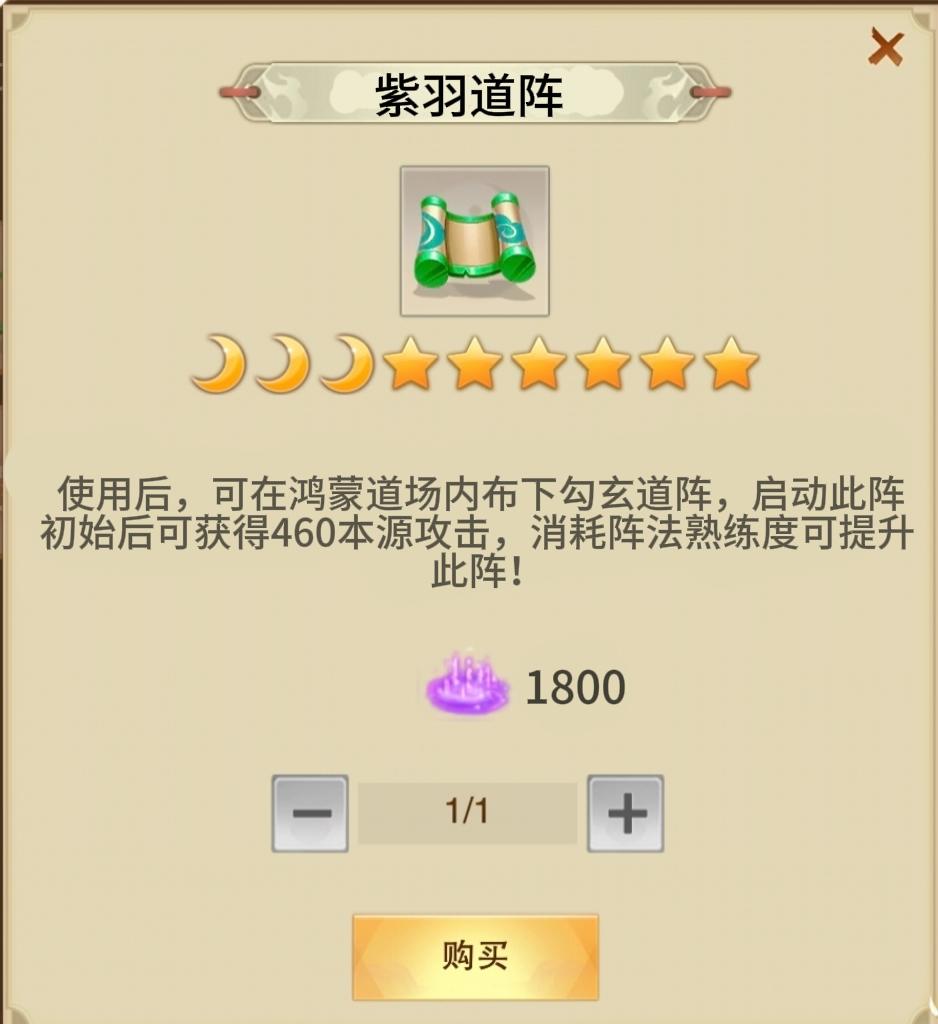Viewport: 938px width, 1024px height.
Task: Decrease quantity with the minus stepper
Action: coord(311,815)
